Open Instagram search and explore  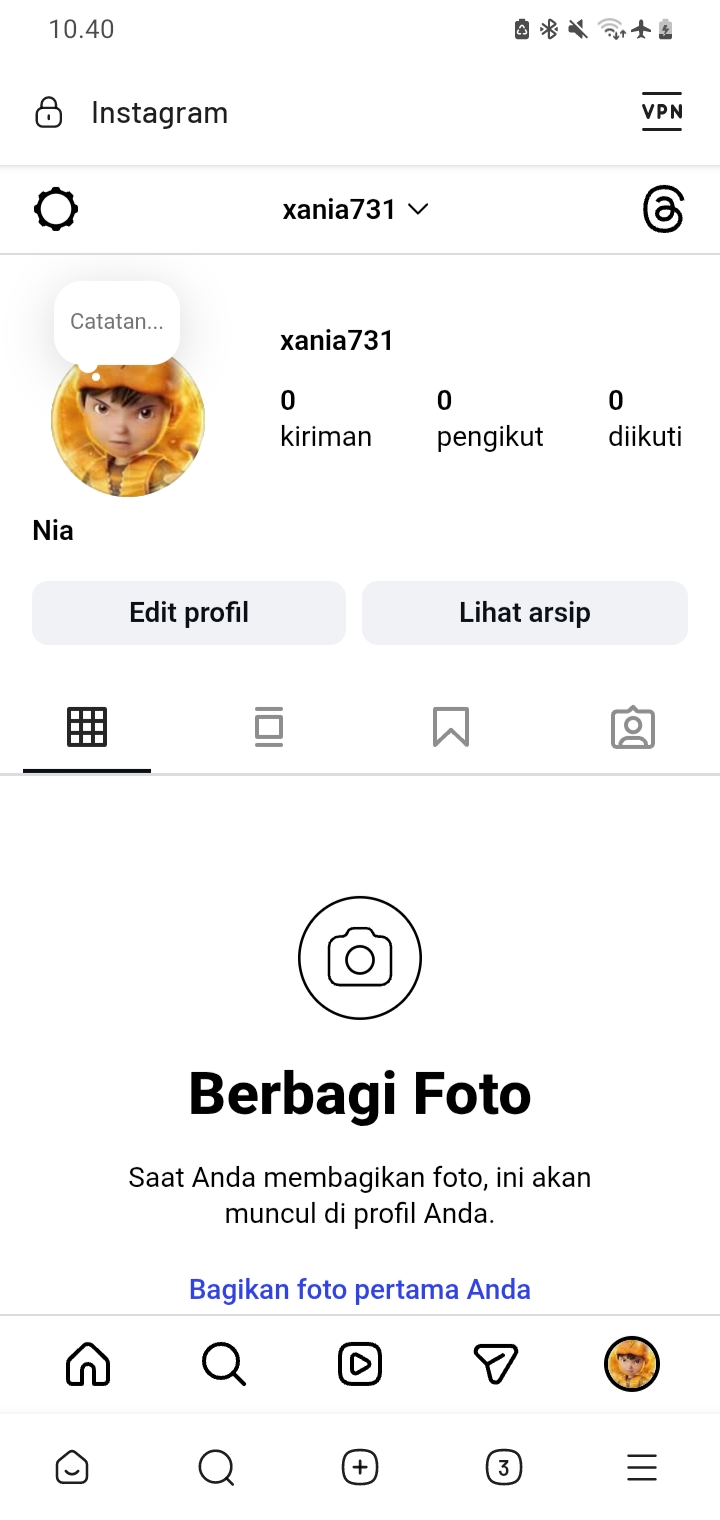[223, 1364]
